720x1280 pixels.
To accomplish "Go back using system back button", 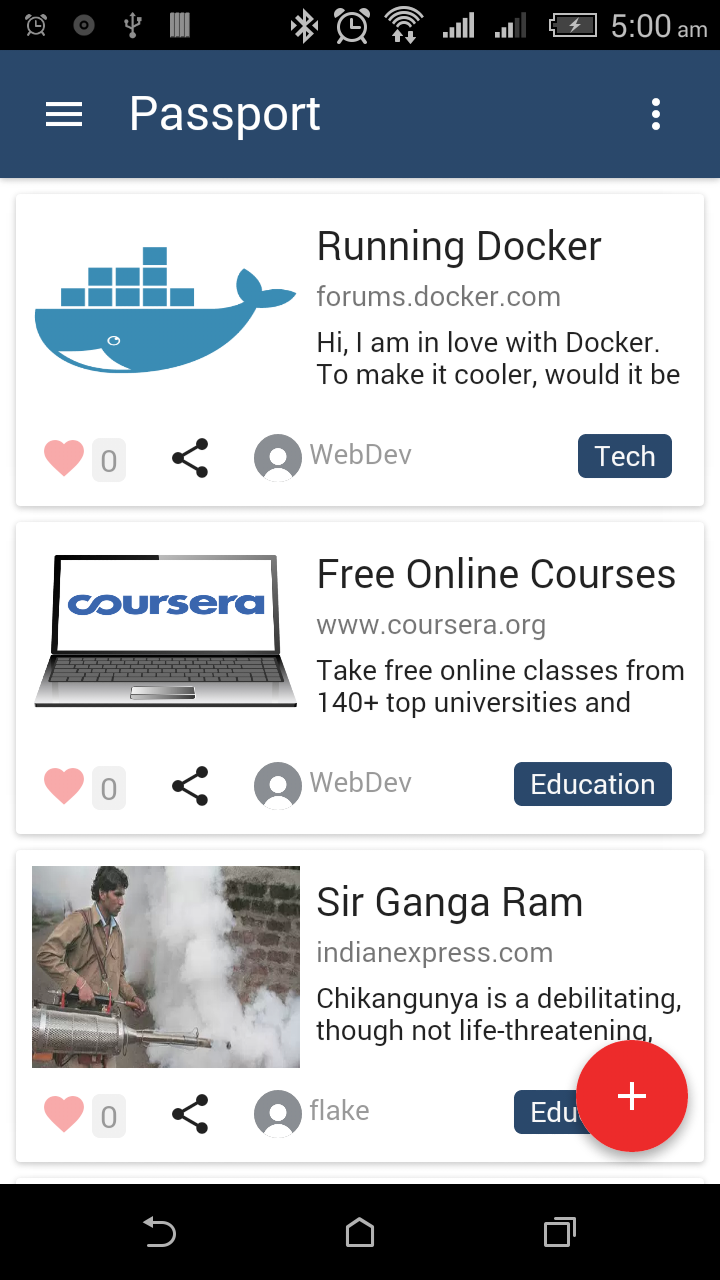I will (160, 1232).
